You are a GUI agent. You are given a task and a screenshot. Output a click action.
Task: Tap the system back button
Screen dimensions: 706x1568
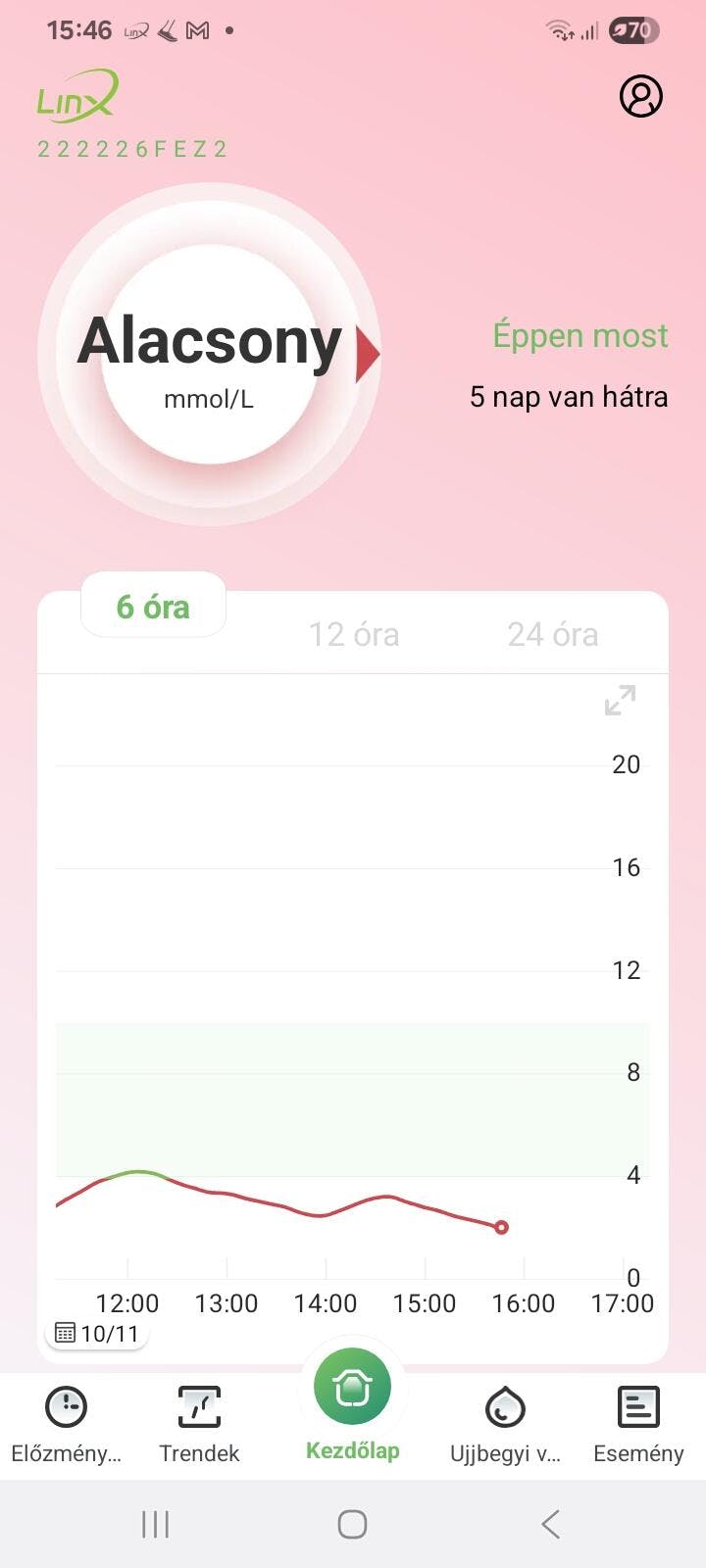(x=550, y=1524)
